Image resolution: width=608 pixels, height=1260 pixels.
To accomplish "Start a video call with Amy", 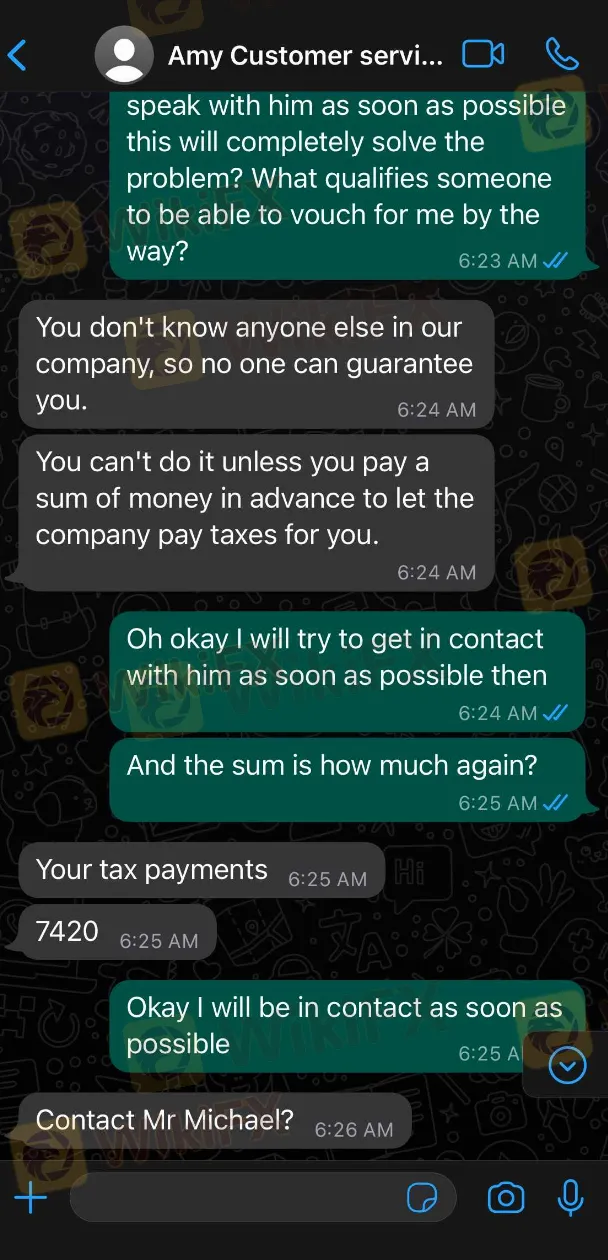I will [483, 54].
